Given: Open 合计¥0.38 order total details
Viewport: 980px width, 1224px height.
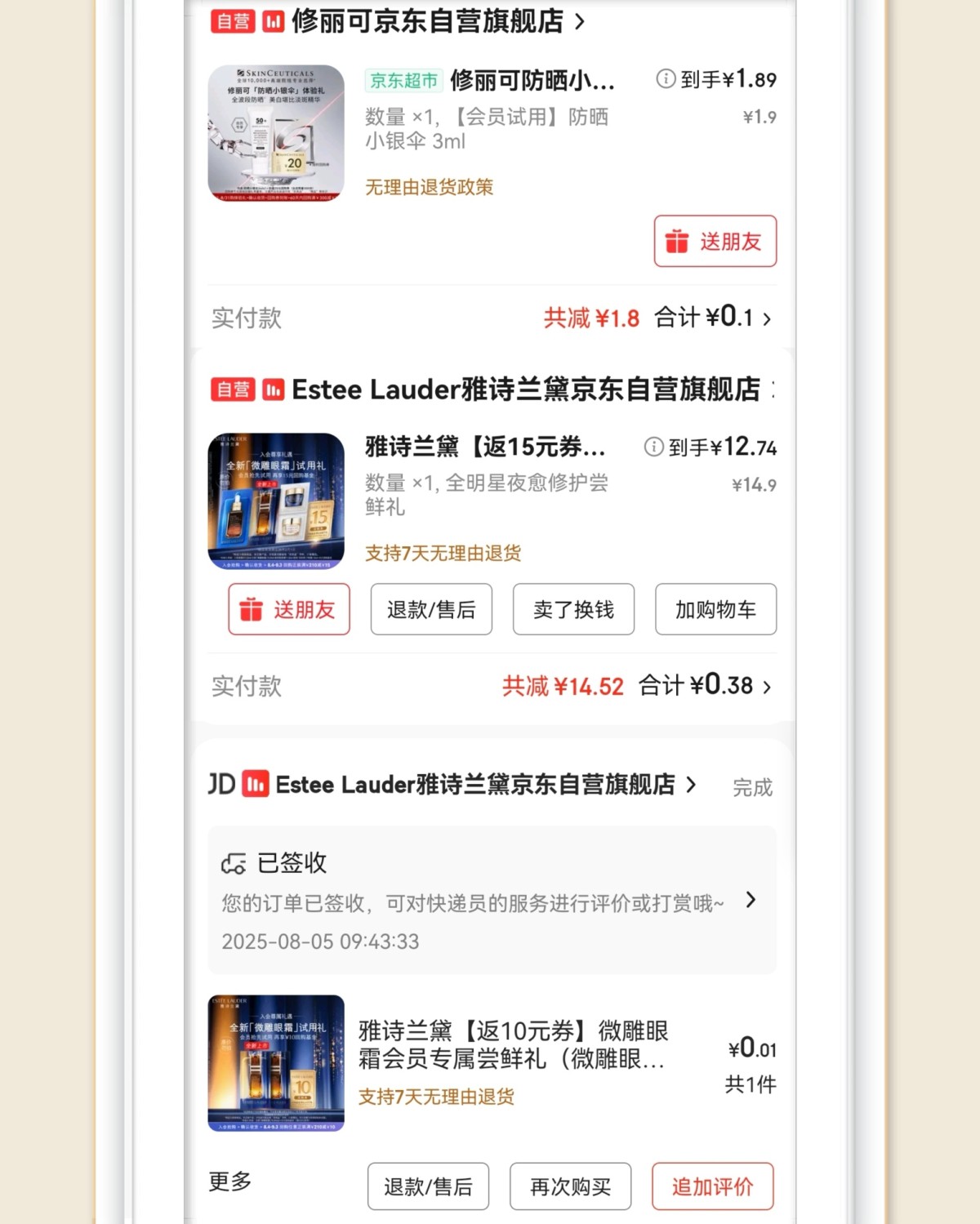Looking at the screenshot, I should (765, 687).
